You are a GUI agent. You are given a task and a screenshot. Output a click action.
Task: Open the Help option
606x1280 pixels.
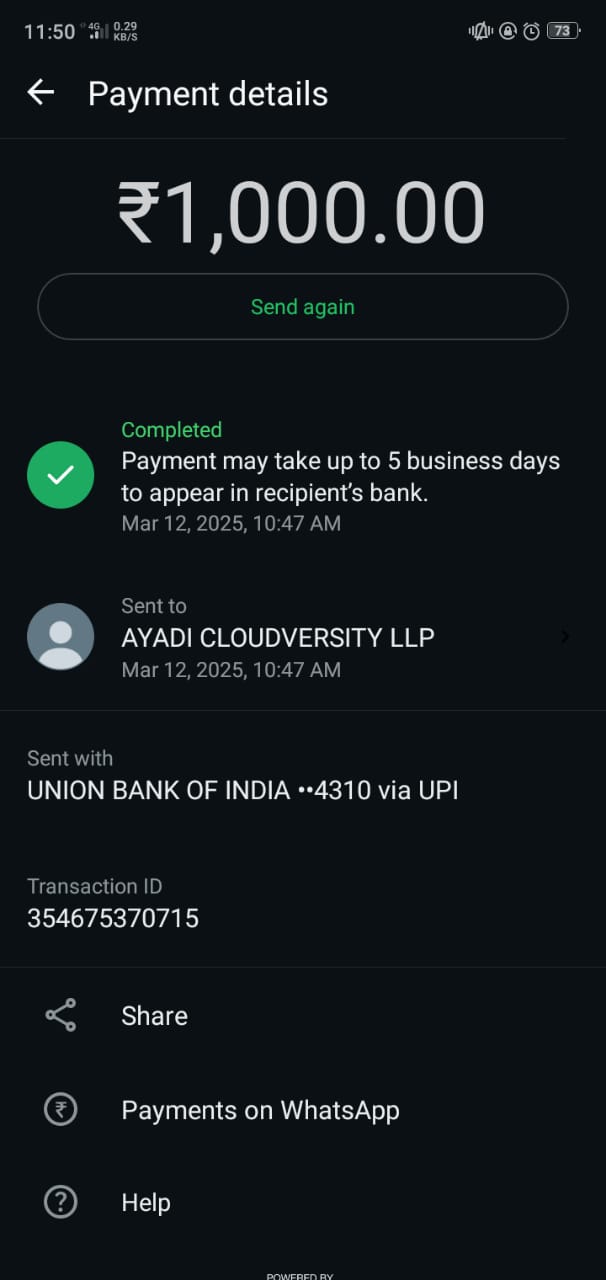pyautogui.click(x=146, y=1202)
